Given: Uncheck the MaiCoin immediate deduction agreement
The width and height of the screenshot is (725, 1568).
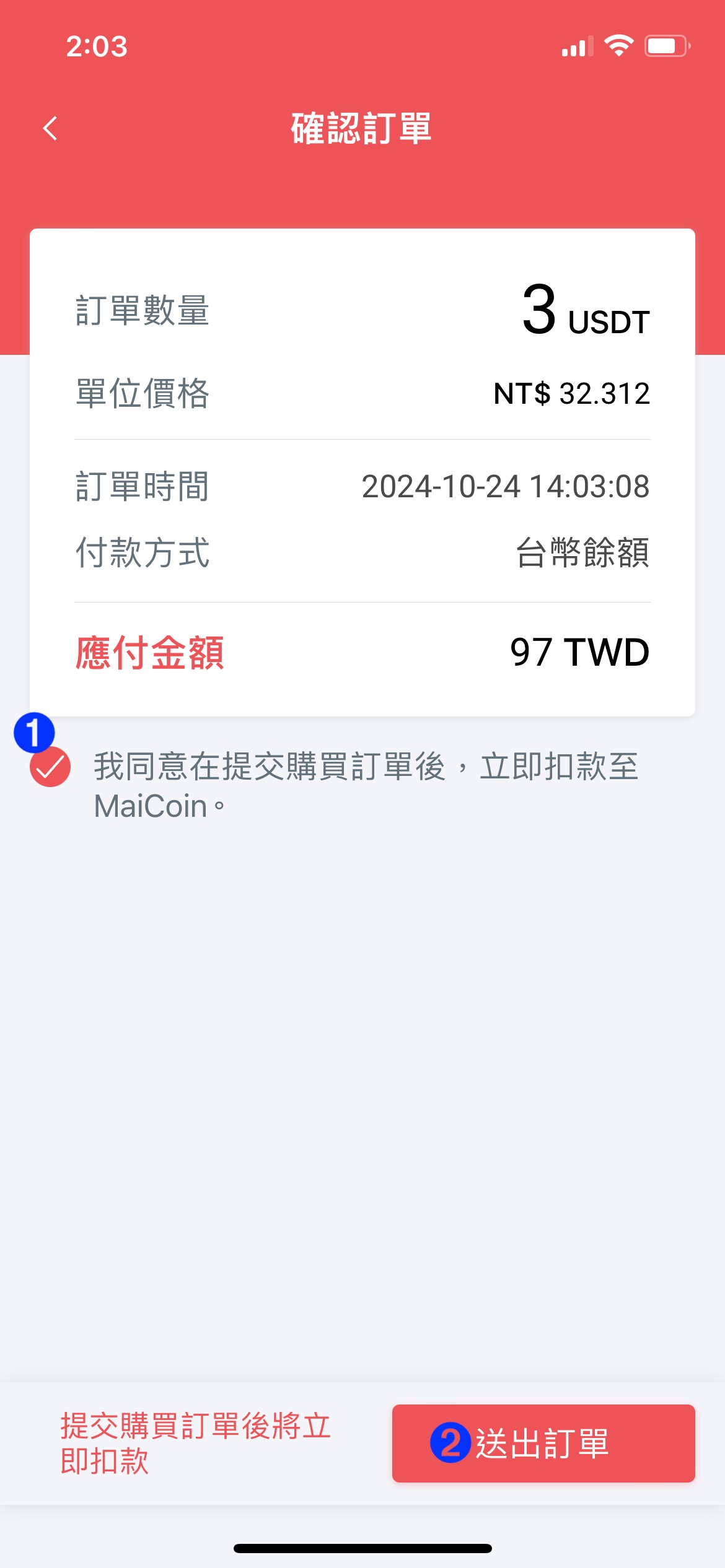Looking at the screenshot, I should tap(50, 767).
